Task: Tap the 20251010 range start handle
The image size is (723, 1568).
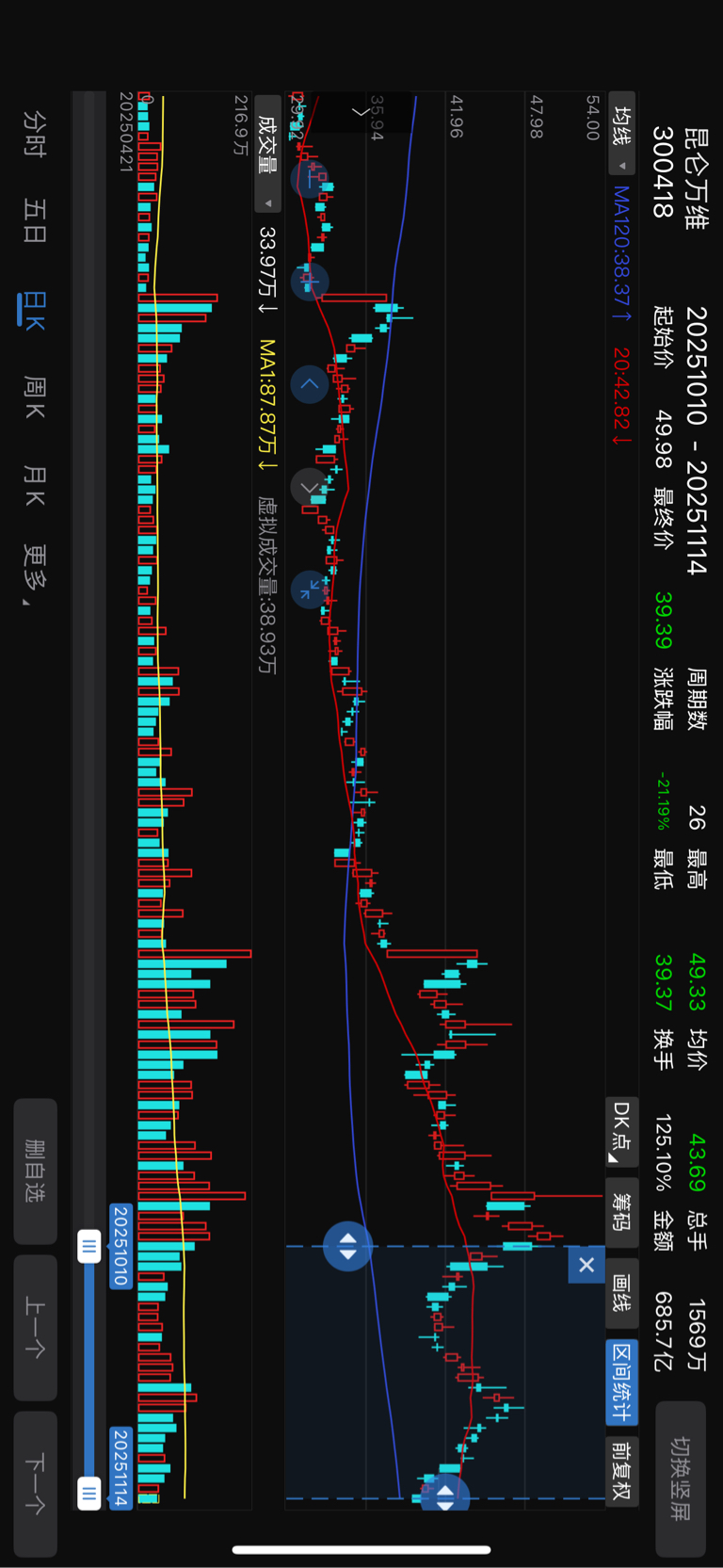Action: point(89,1248)
